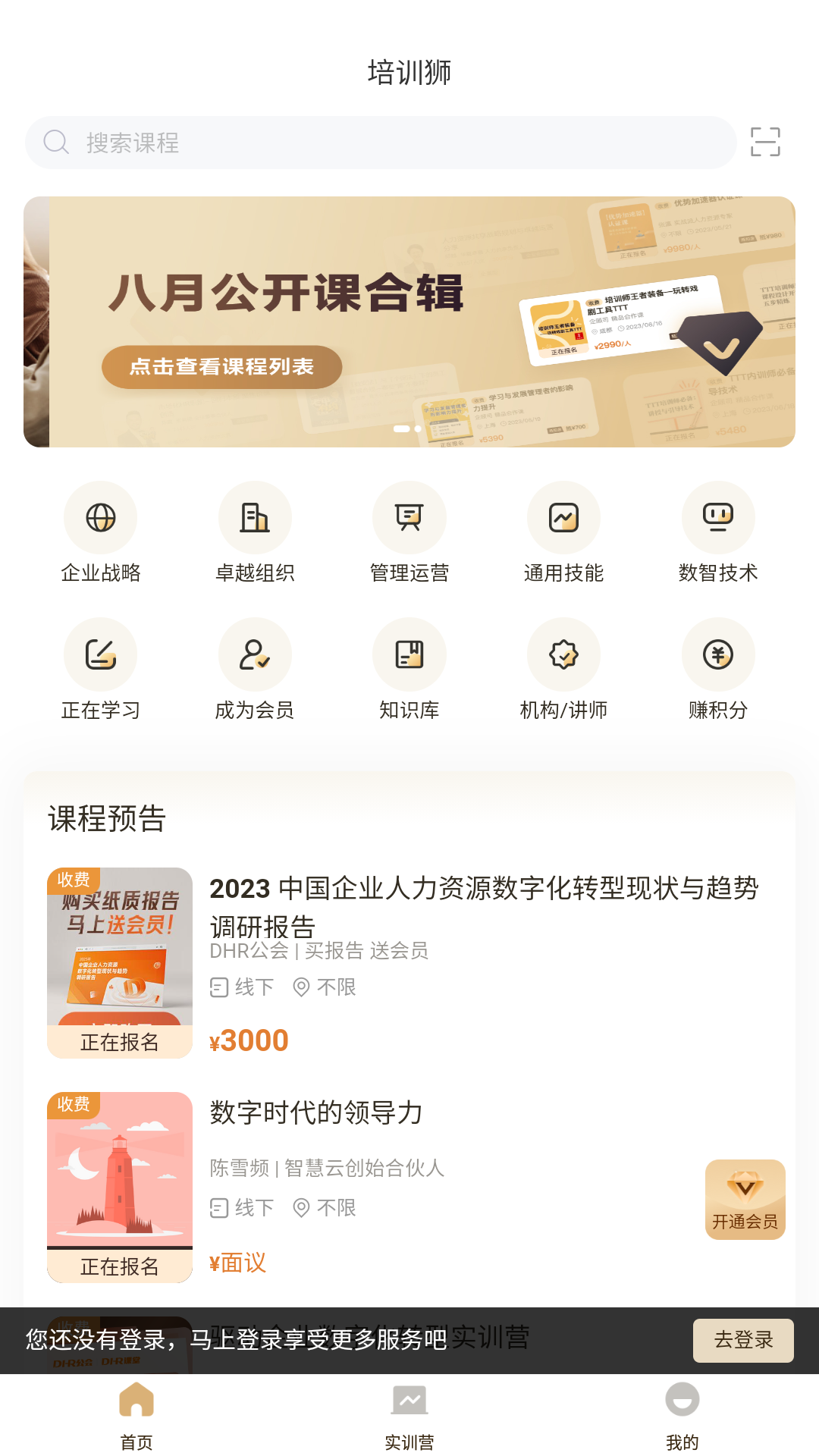Tap the 通用技能 category icon
This screenshot has height=1456, width=819.
[564, 518]
